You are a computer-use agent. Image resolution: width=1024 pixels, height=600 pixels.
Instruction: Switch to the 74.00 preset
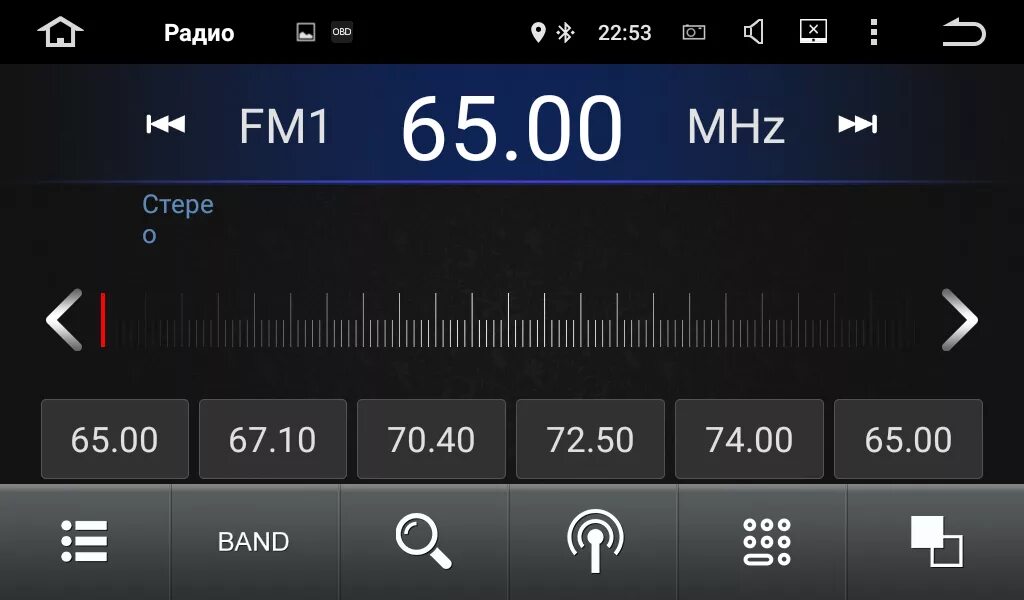coord(749,439)
